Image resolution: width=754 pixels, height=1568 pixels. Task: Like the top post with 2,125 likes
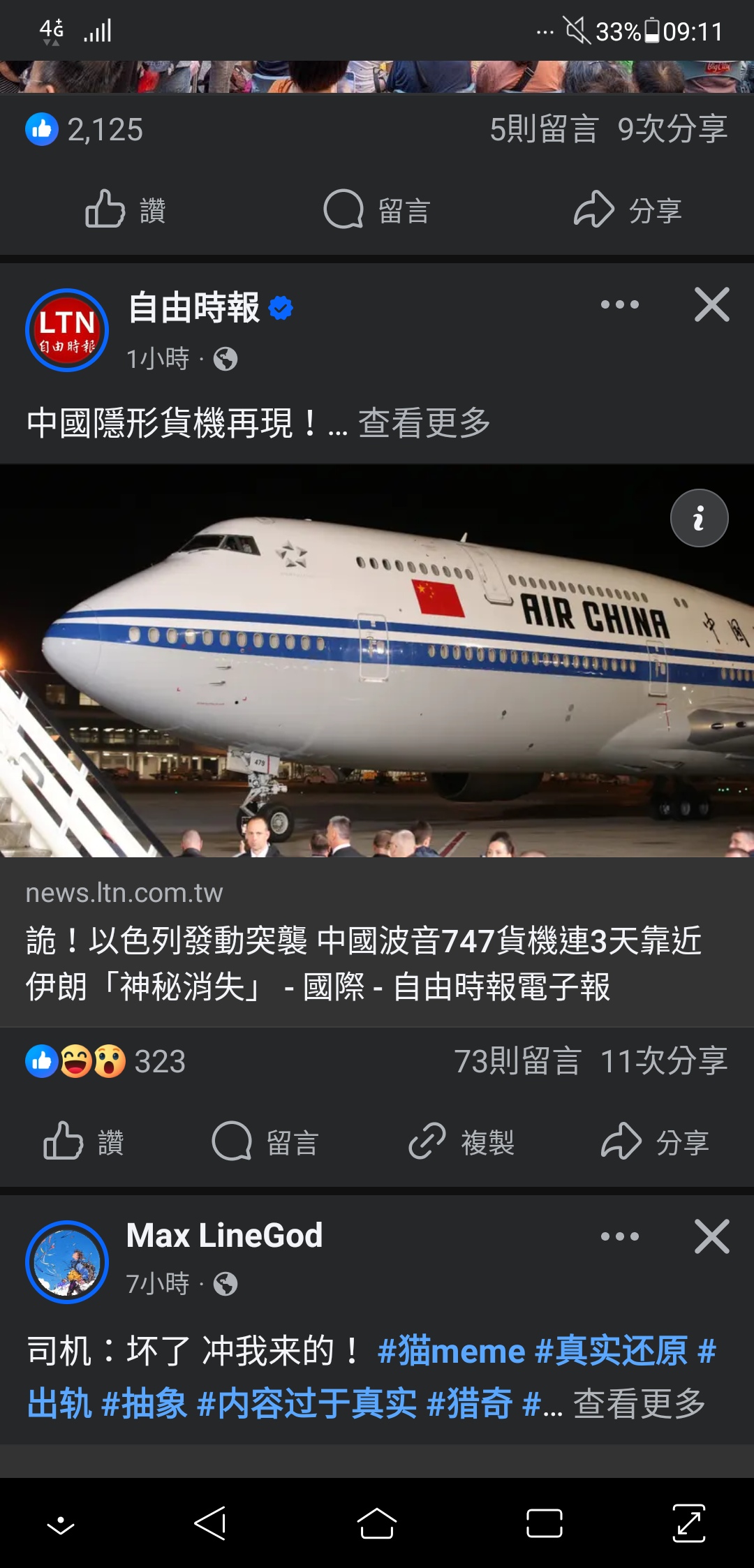(125, 210)
